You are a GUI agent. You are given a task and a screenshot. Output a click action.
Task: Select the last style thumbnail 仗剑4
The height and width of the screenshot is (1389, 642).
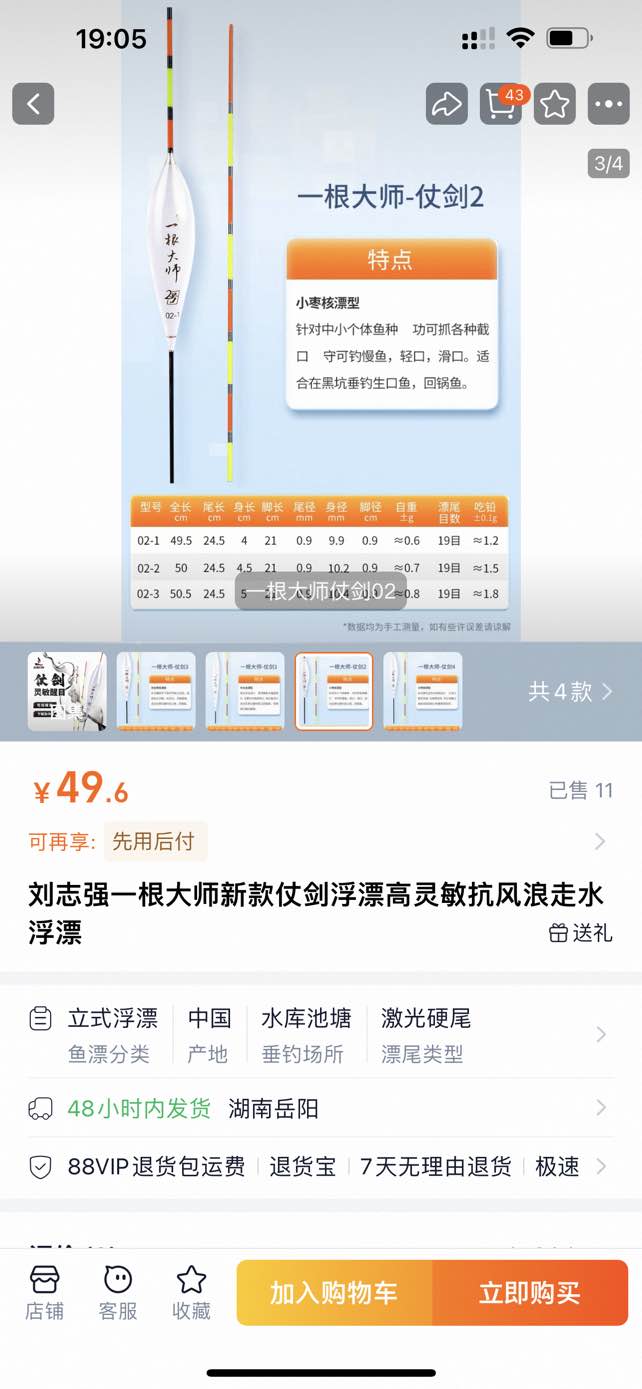click(x=422, y=691)
